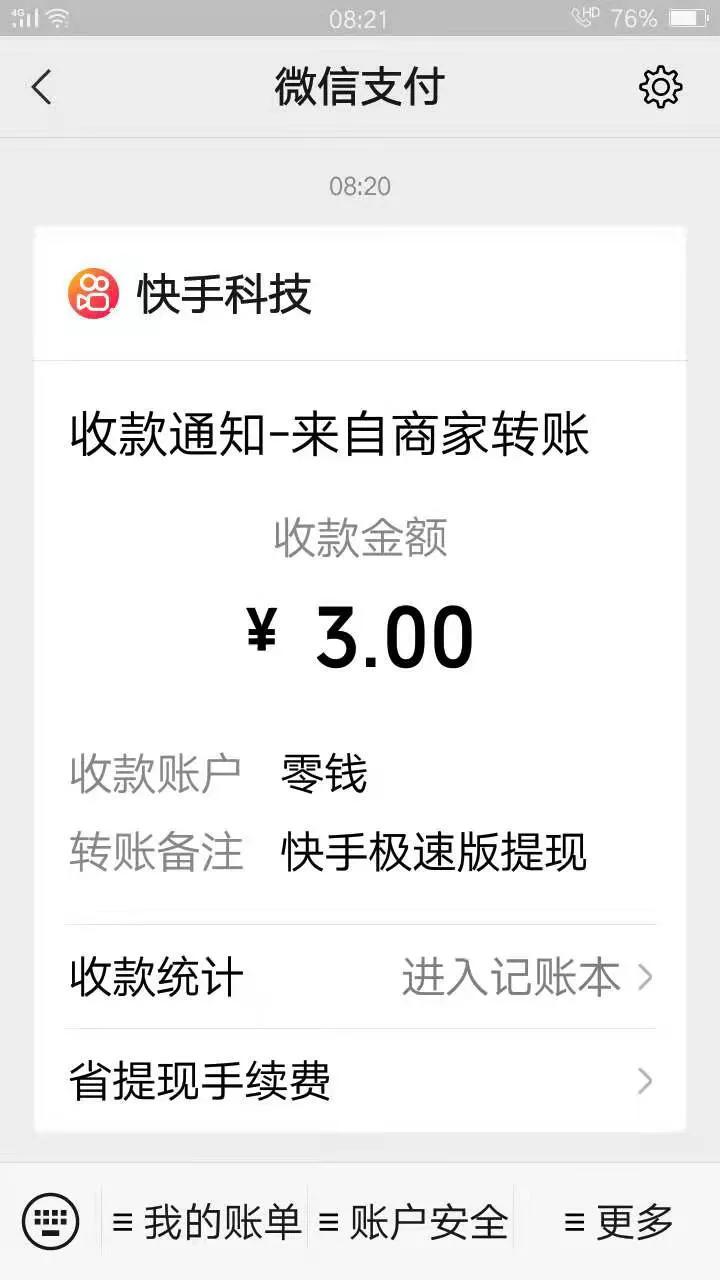720x1280 pixels.
Task: Switch to keyboard input mode
Action: (x=50, y=1221)
